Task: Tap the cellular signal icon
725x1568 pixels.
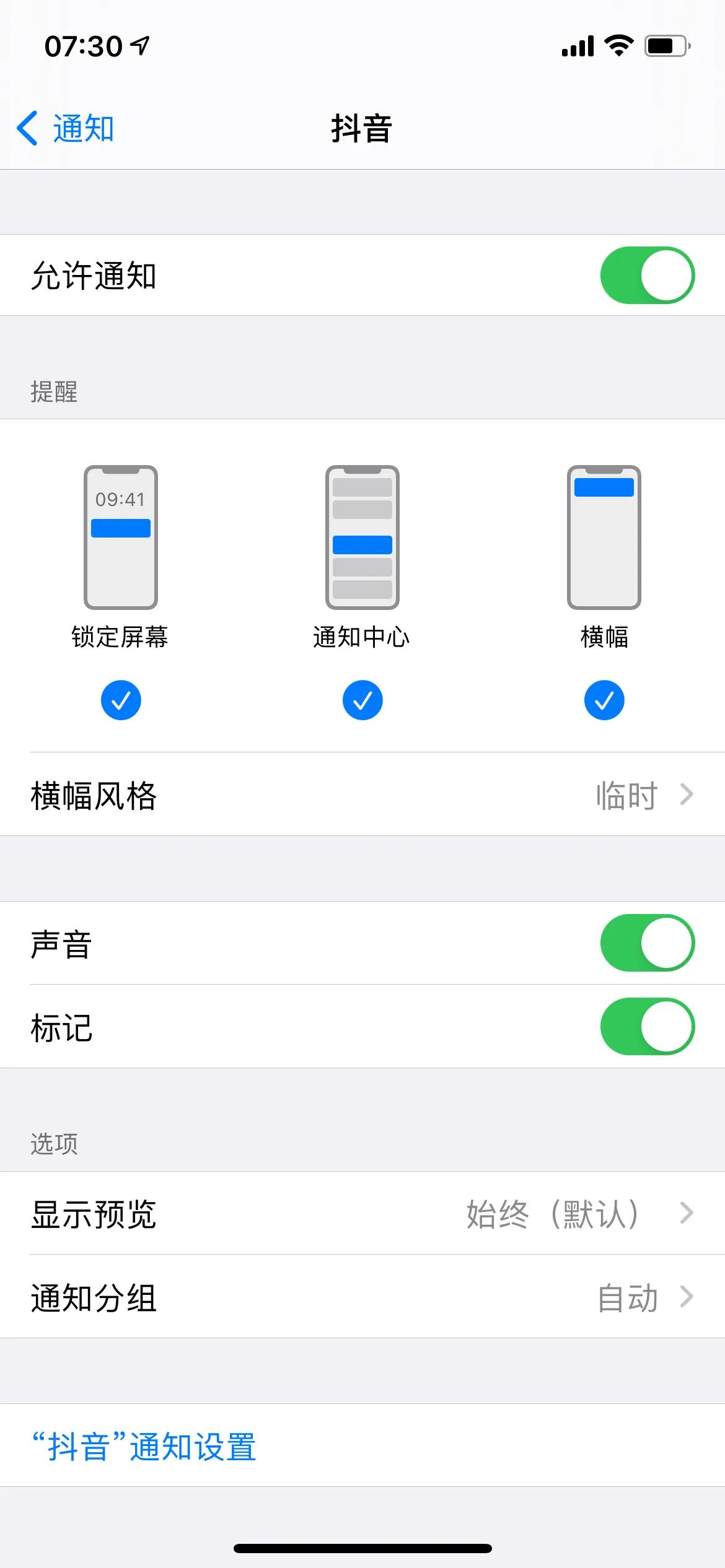Action: point(576,45)
